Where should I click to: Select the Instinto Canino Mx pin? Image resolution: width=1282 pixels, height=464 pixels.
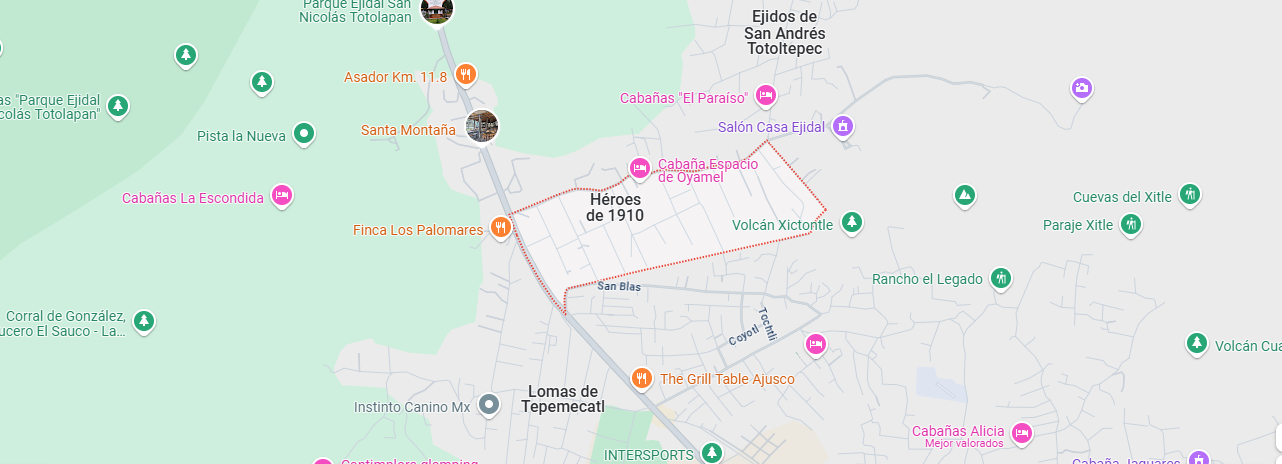(x=488, y=405)
